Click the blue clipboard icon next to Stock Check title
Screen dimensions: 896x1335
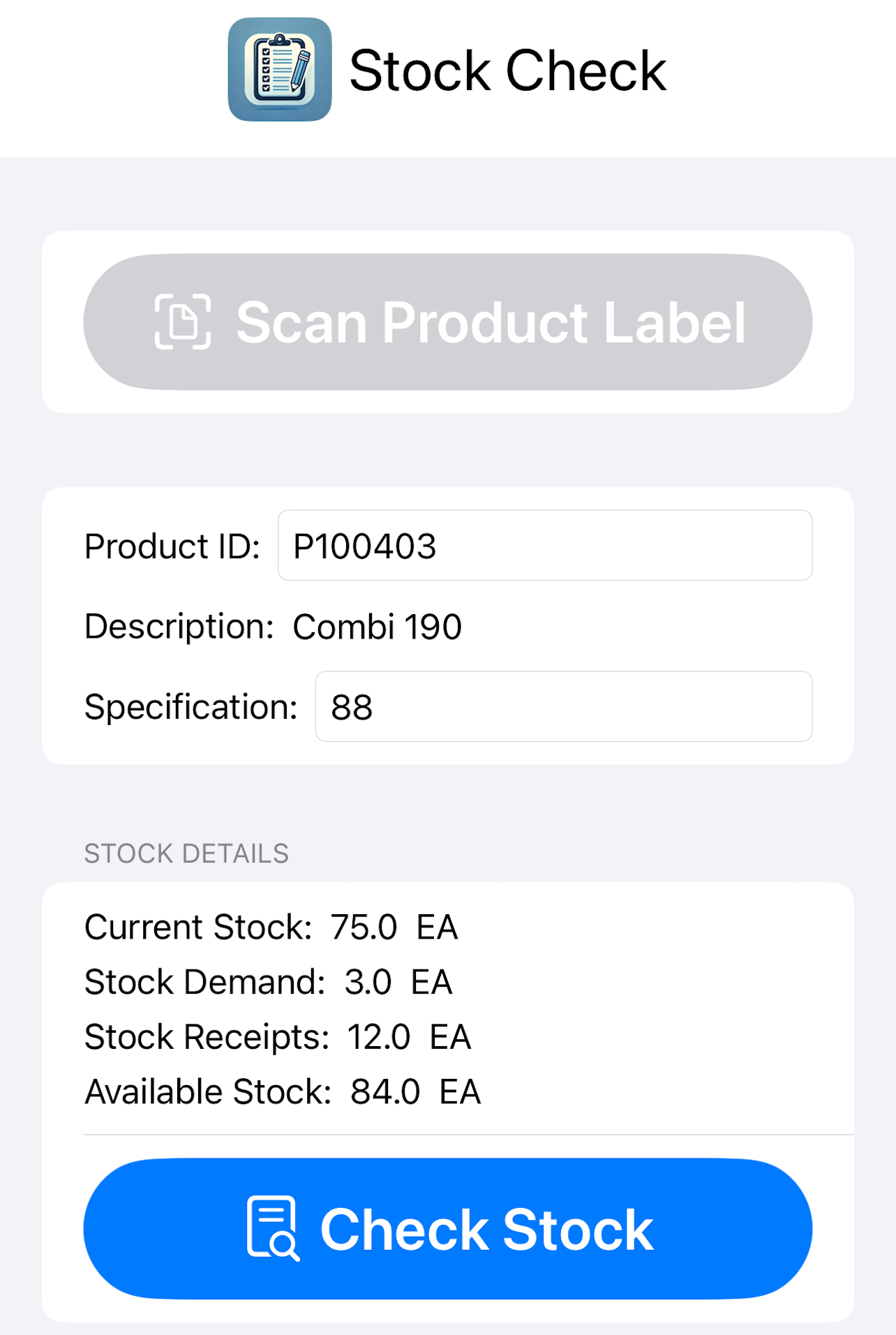279,70
